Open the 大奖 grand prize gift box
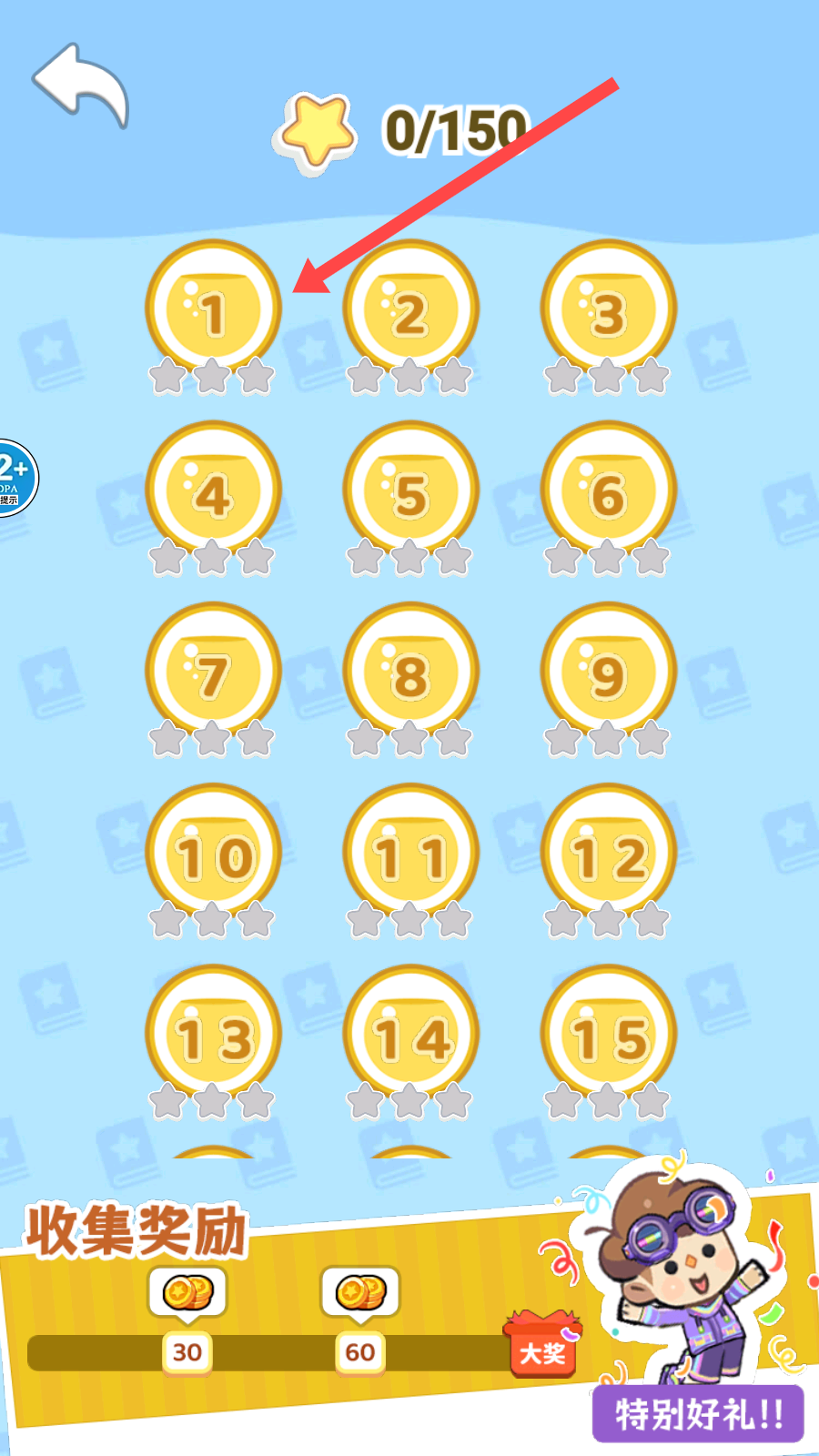 click(542, 1344)
